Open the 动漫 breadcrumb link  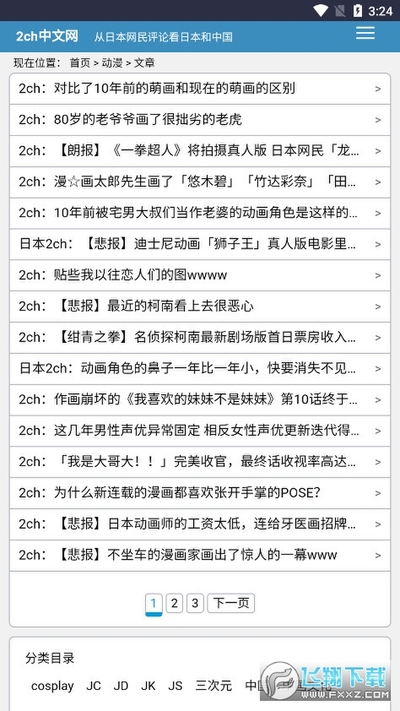112,63
